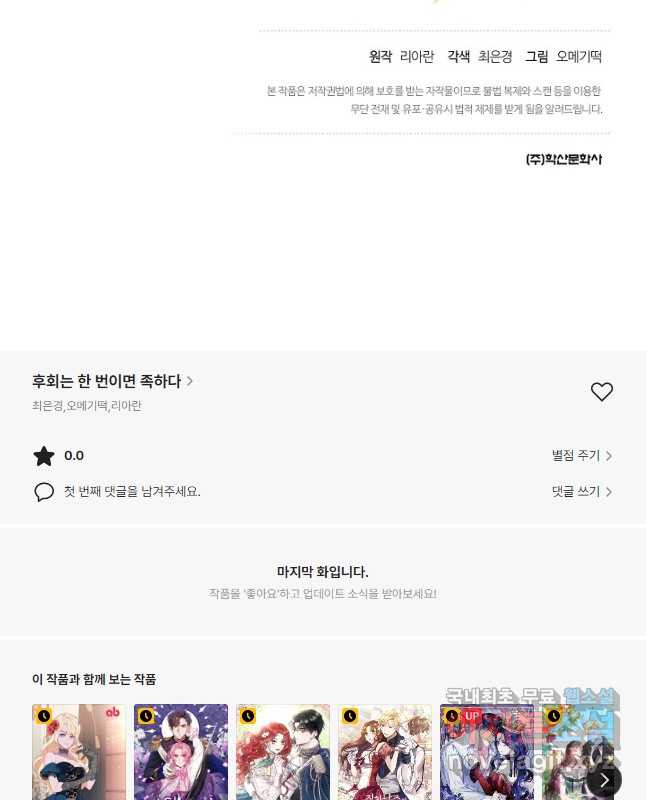This screenshot has height=800, width=646.
Task: Open third recommended webtoon with red-haired woman
Action: [x=283, y=752]
